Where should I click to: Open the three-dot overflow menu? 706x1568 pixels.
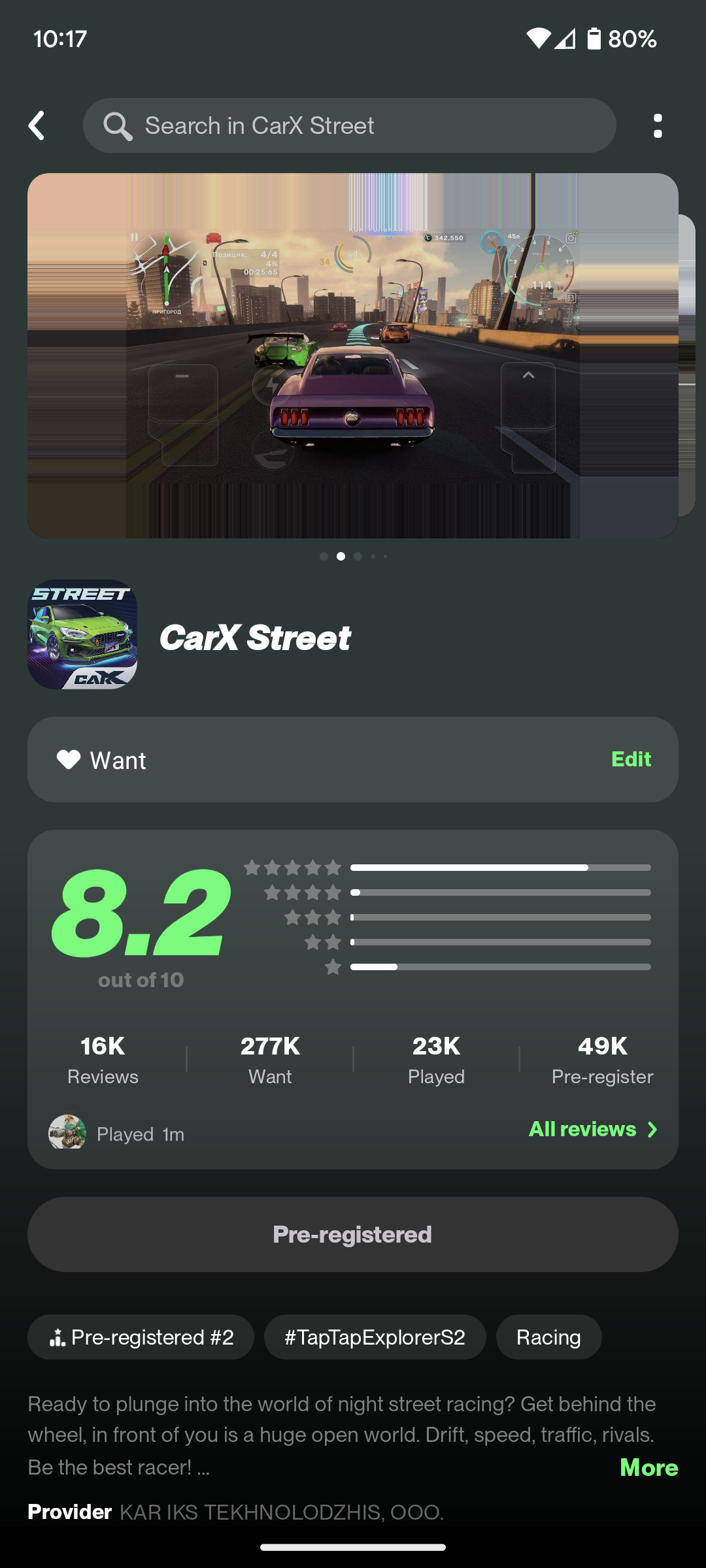point(658,125)
